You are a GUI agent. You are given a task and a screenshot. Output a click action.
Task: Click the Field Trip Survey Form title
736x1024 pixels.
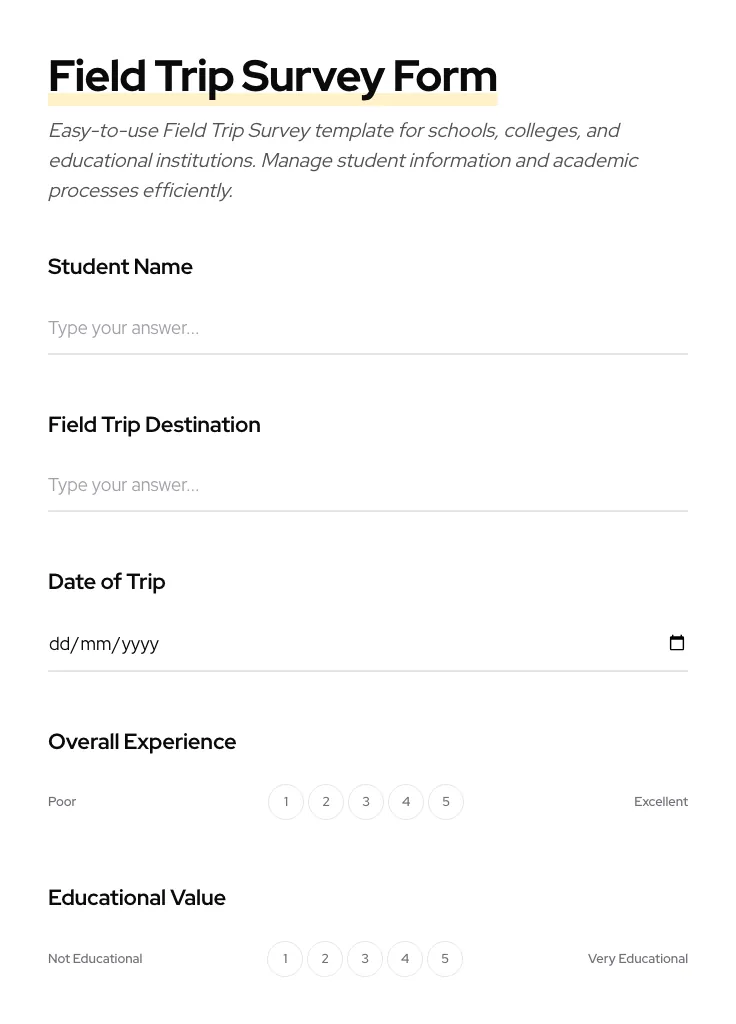(272, 75)
